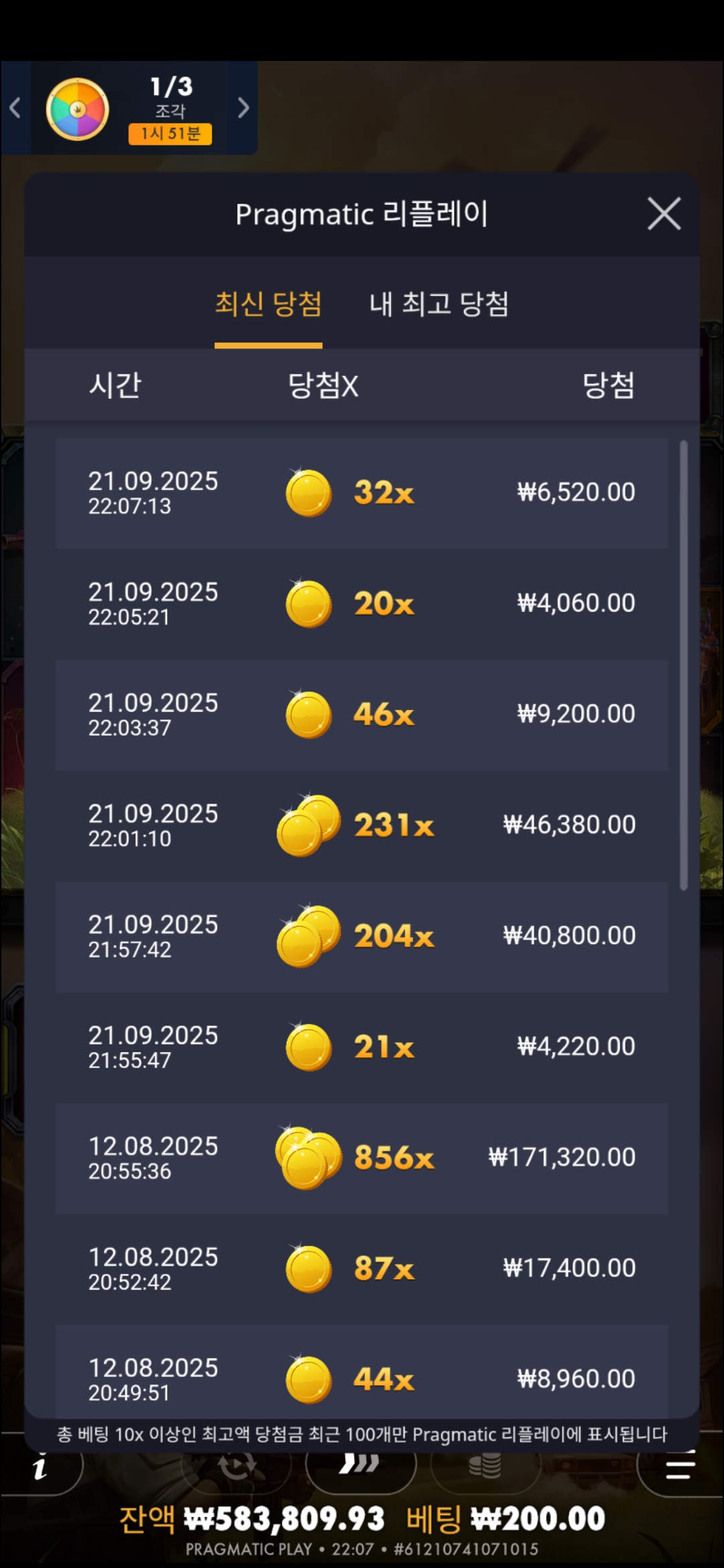Viewport: 724px width, 1568px height.
Task: Open the 87x win replay at 20:52:42
Action: pos(361,1268)
